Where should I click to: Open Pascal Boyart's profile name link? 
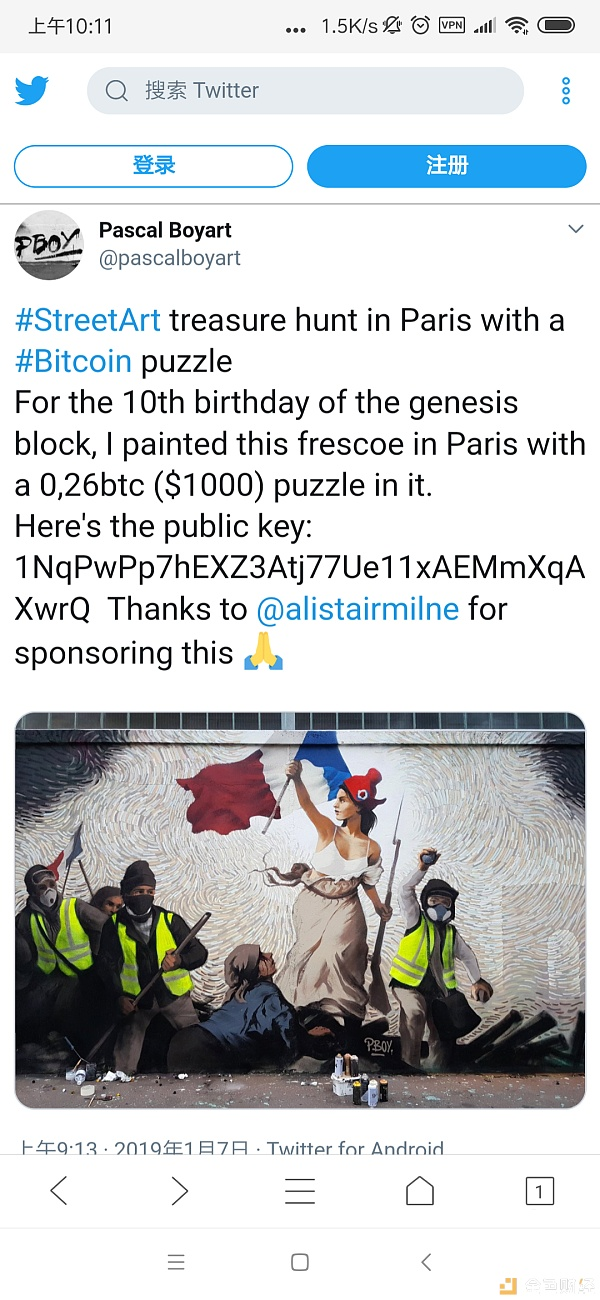165,230
